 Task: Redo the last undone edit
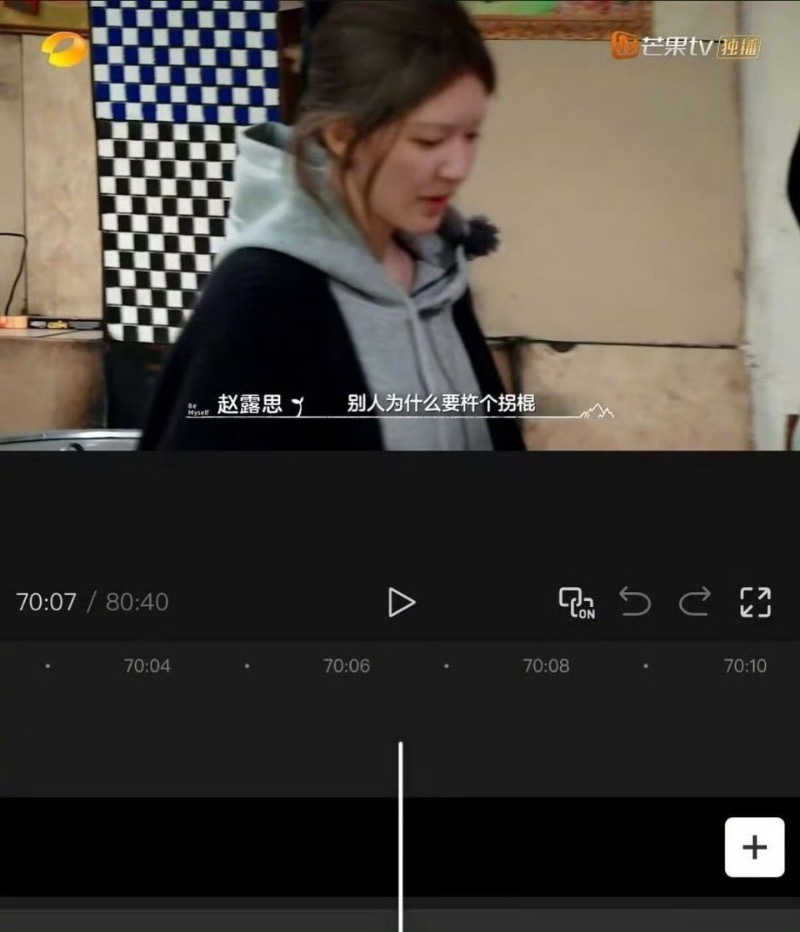(694, 602)
